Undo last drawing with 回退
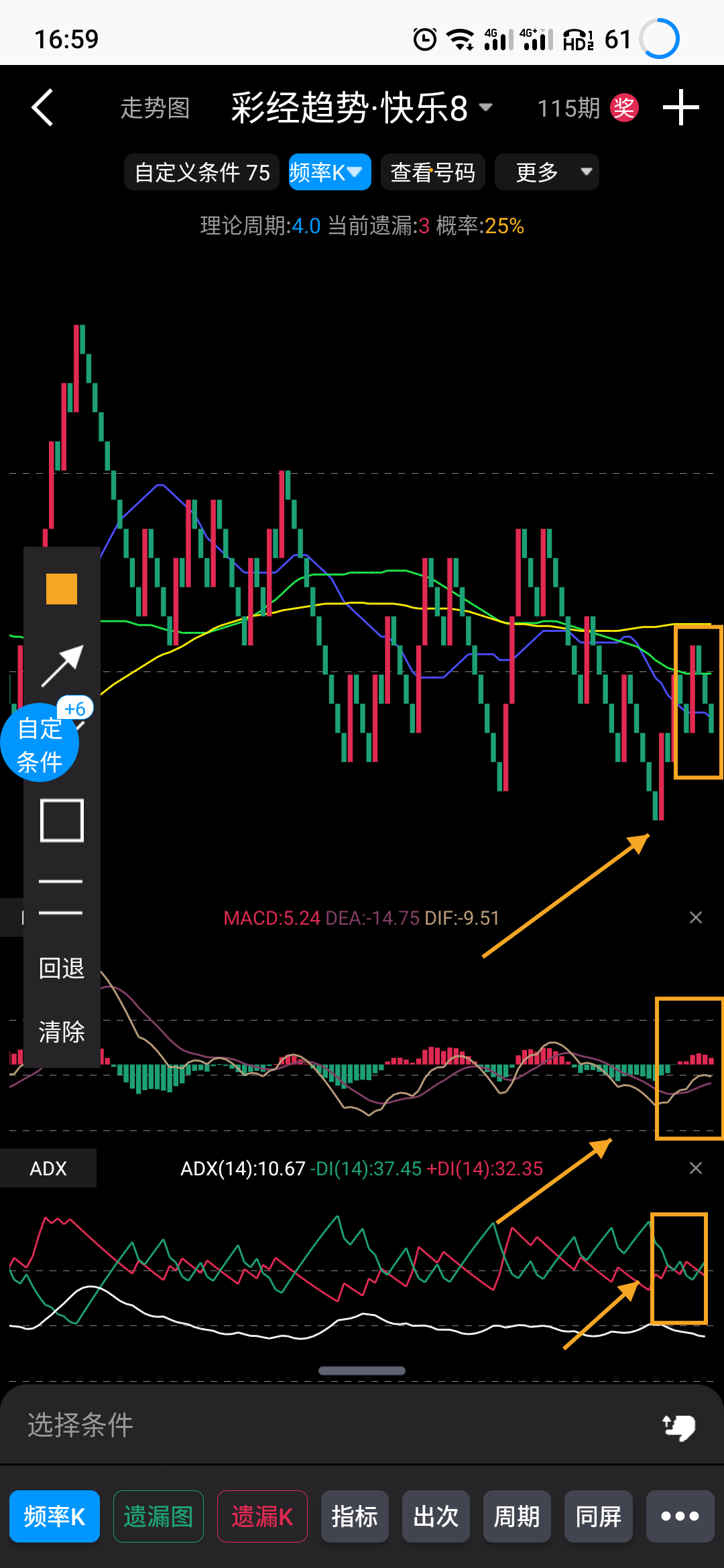 62,968
